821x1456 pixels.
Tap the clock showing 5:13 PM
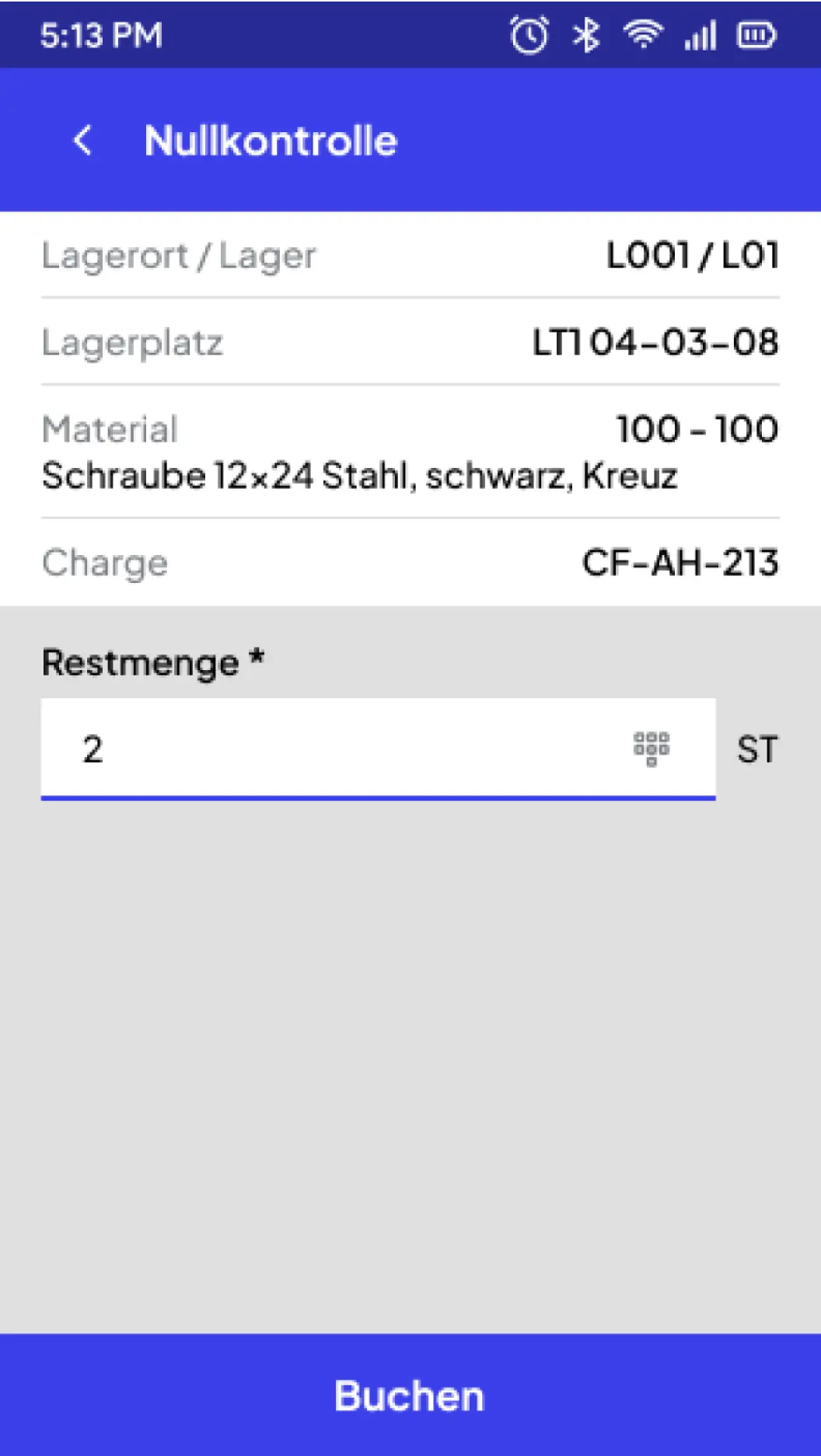point(100,35)
